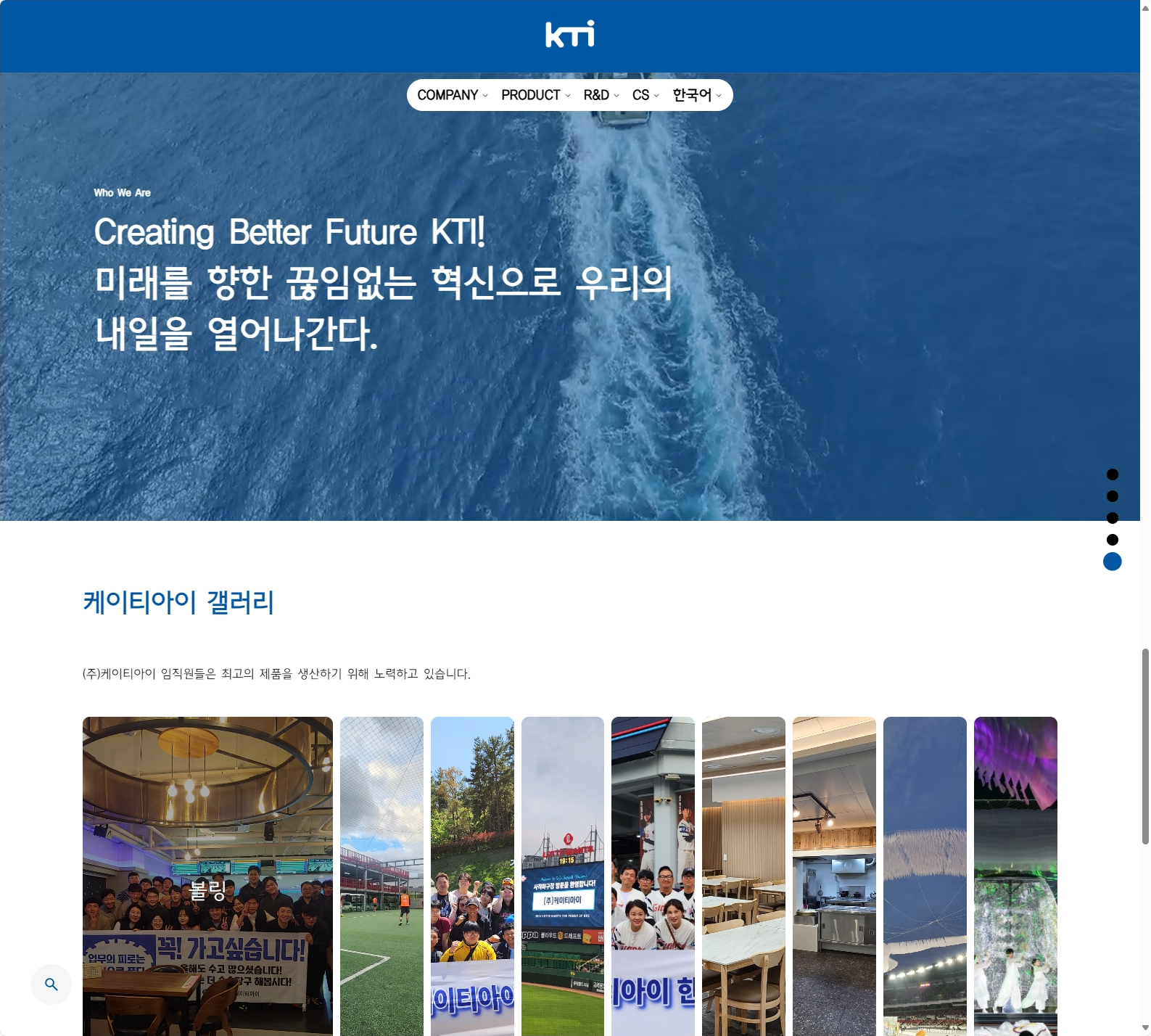The image size is (1151, 1036).
Task: View the baseball scoreboard gallery photo
Action: click(x=562, y=876)
